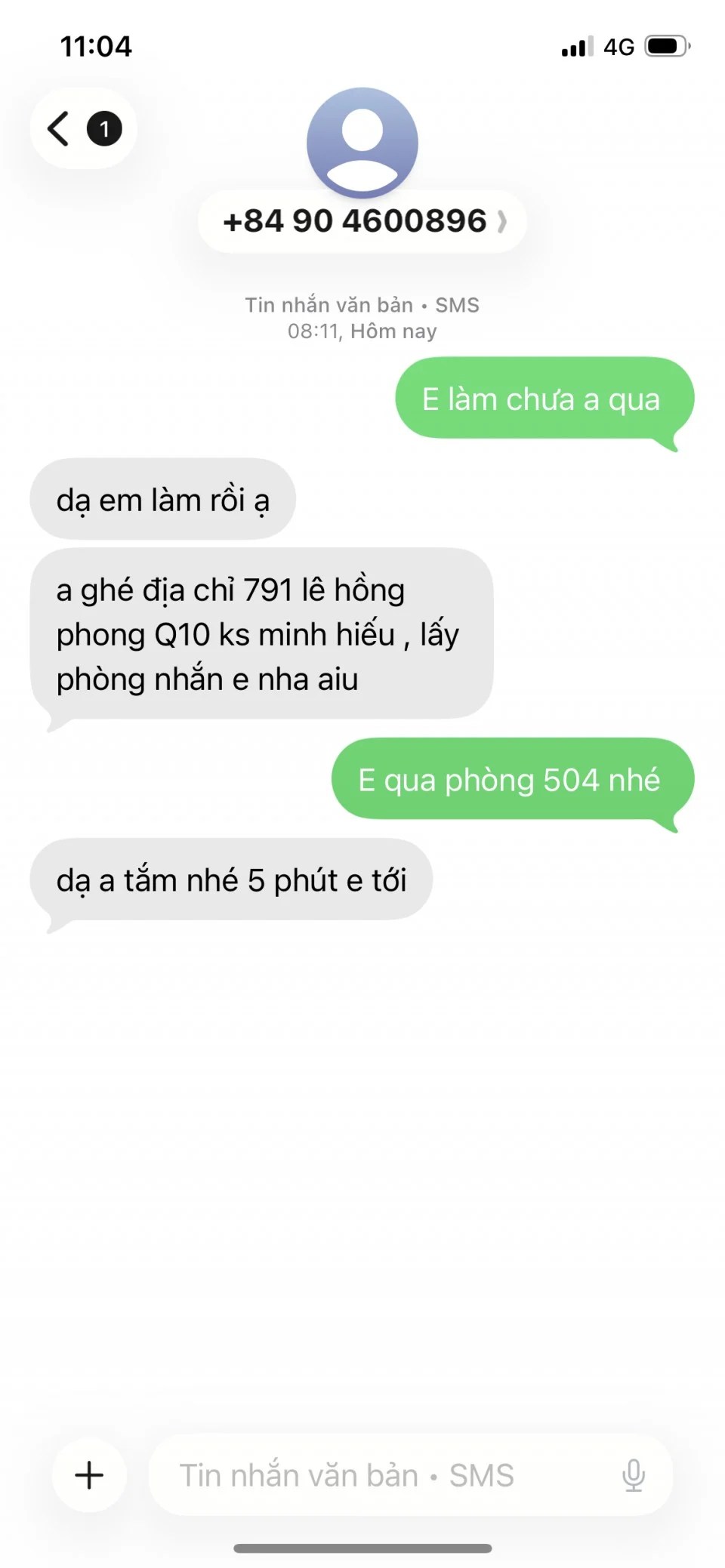Open contact details for +84 90 4600896
This screenshot has height=1568, width=725.
click(362, 221)
